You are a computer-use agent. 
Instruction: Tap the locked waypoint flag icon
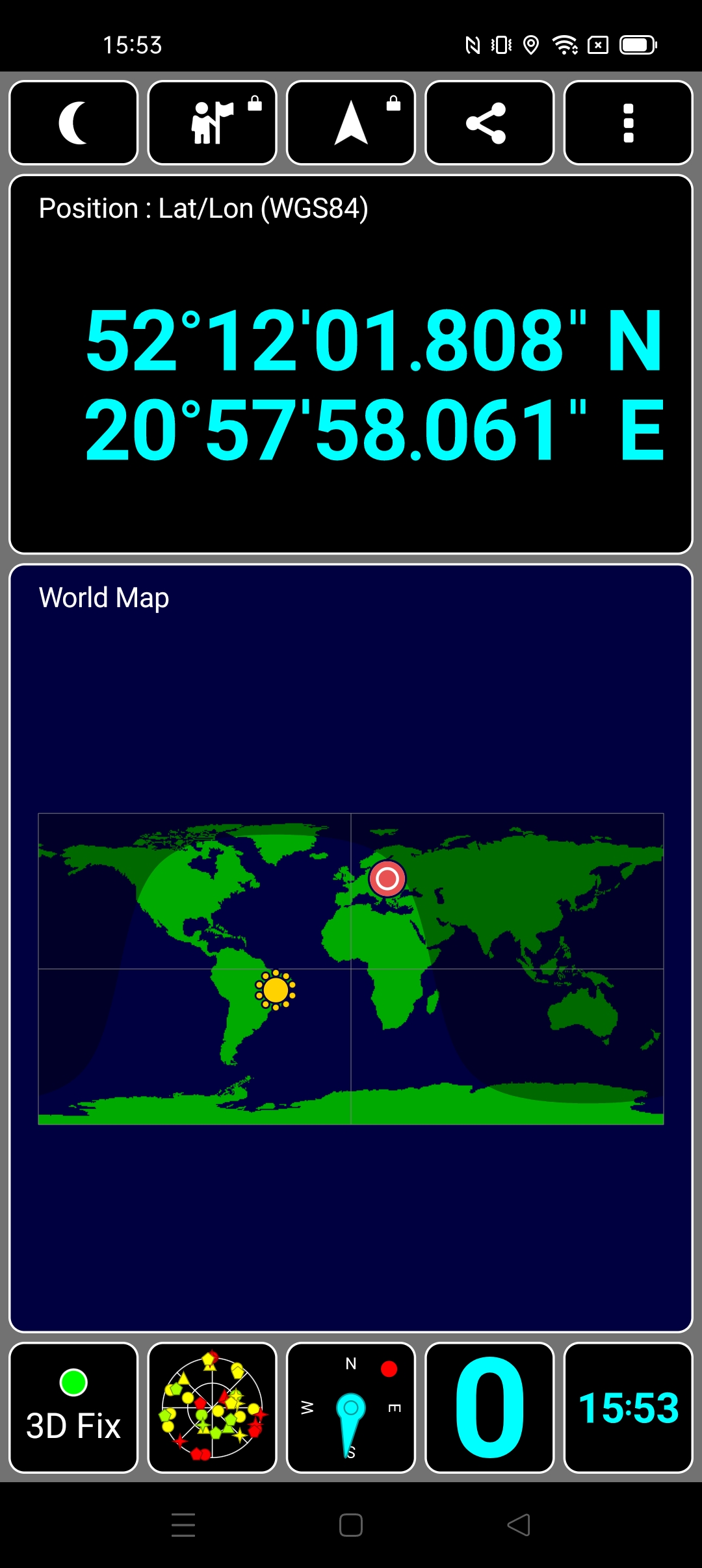[212, 123]
